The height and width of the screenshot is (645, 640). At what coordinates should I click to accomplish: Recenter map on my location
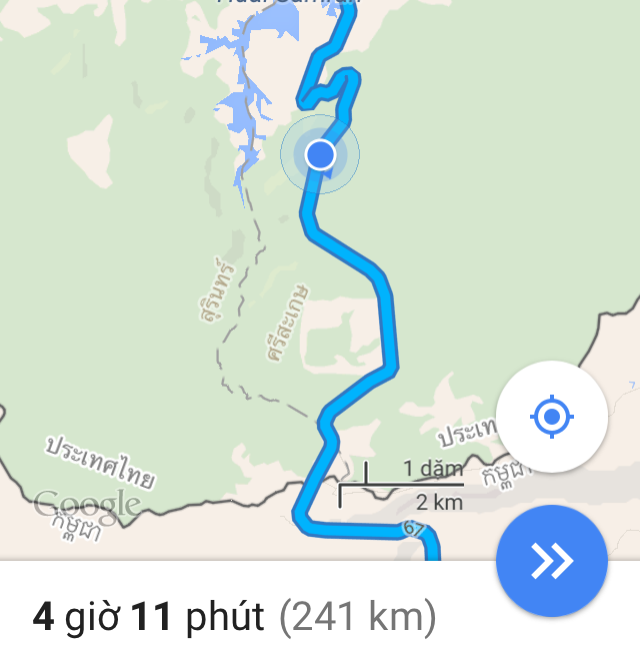click(551, 417)
